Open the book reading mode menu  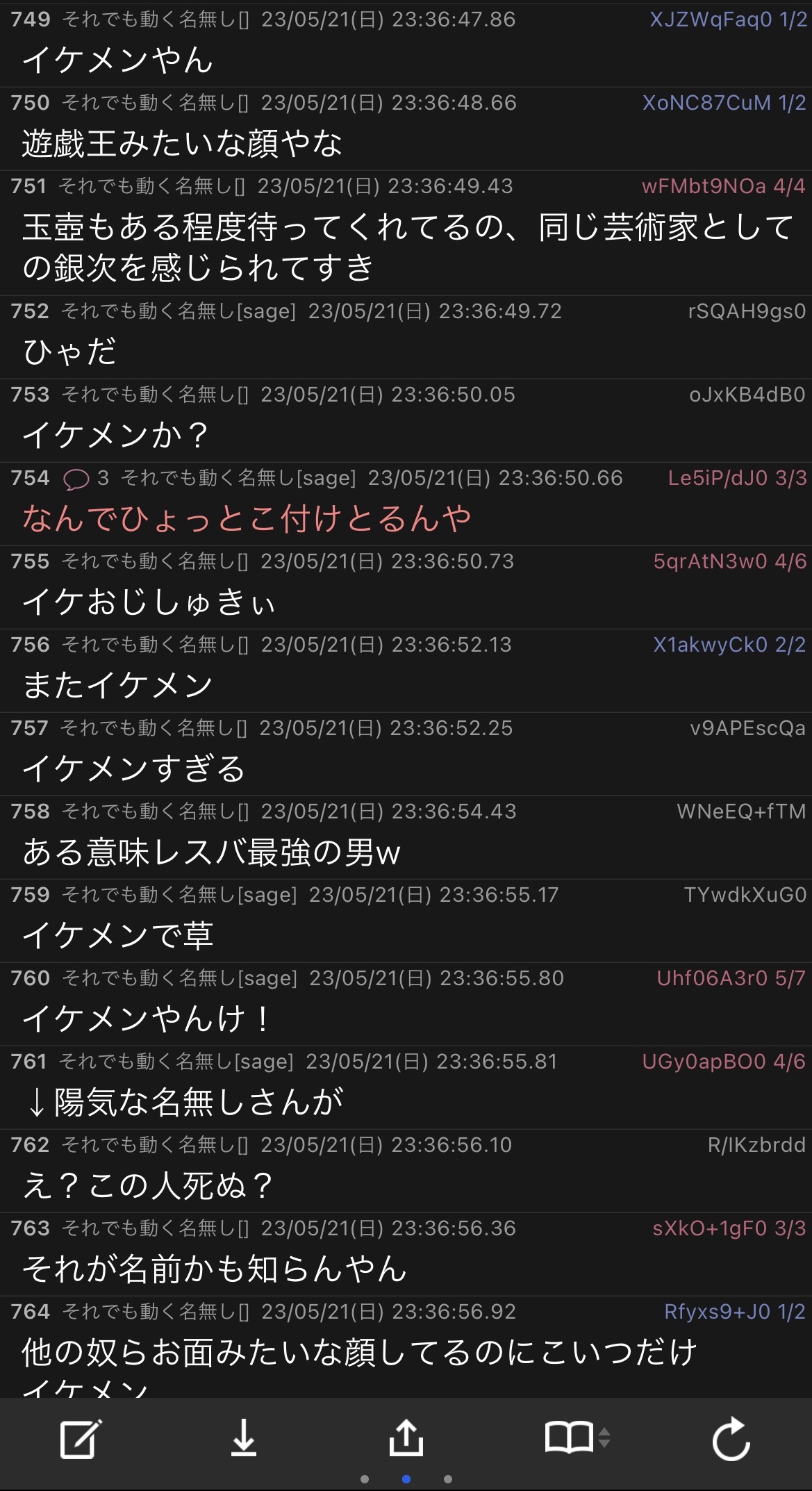coord(577,1438)
